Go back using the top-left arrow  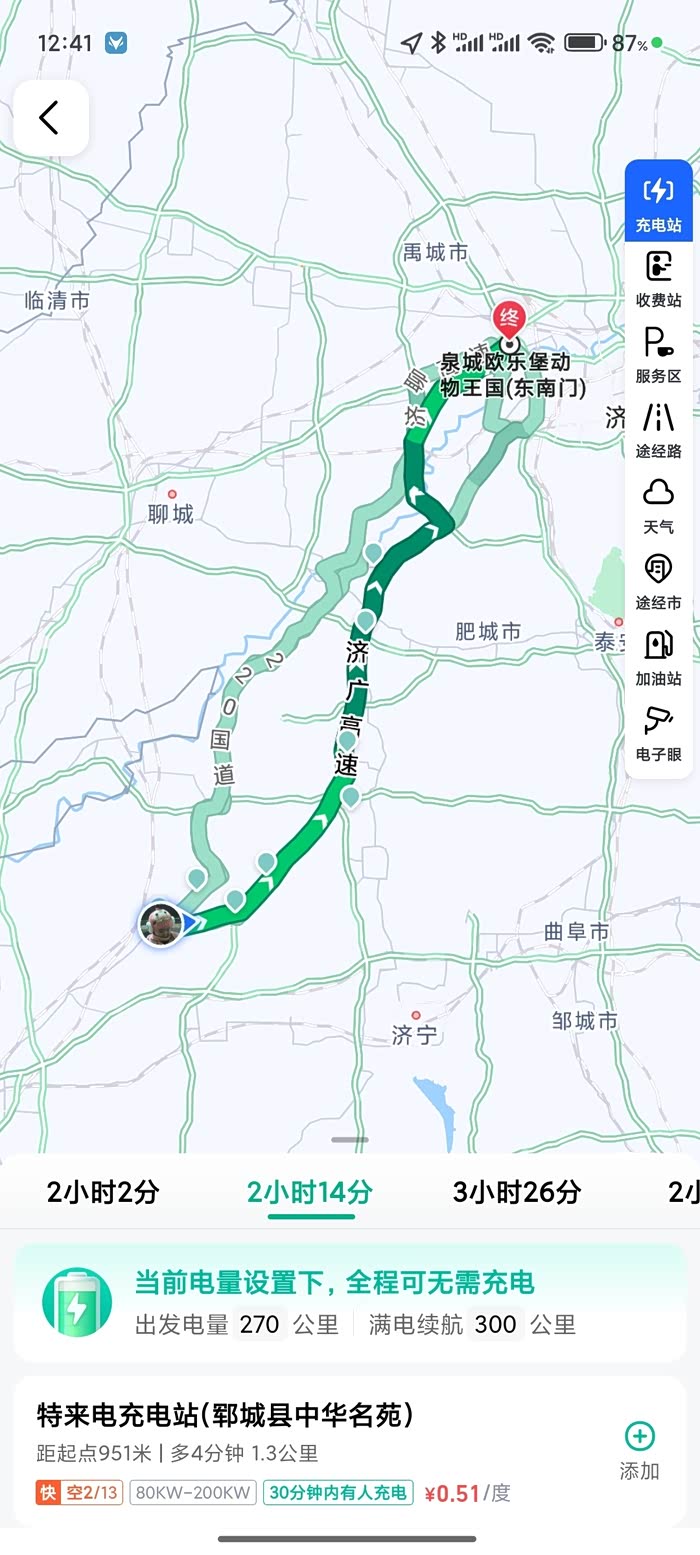point(50,118)
